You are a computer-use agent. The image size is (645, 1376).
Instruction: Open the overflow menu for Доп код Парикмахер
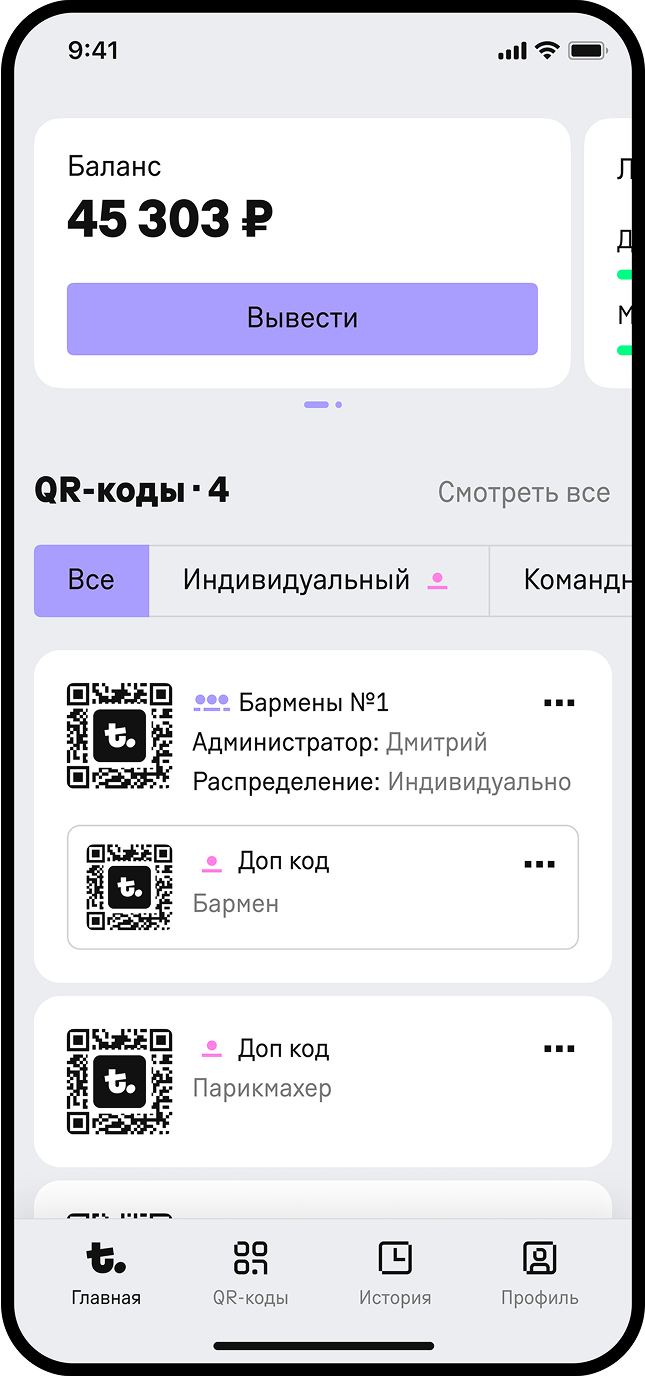[559, 1048]
